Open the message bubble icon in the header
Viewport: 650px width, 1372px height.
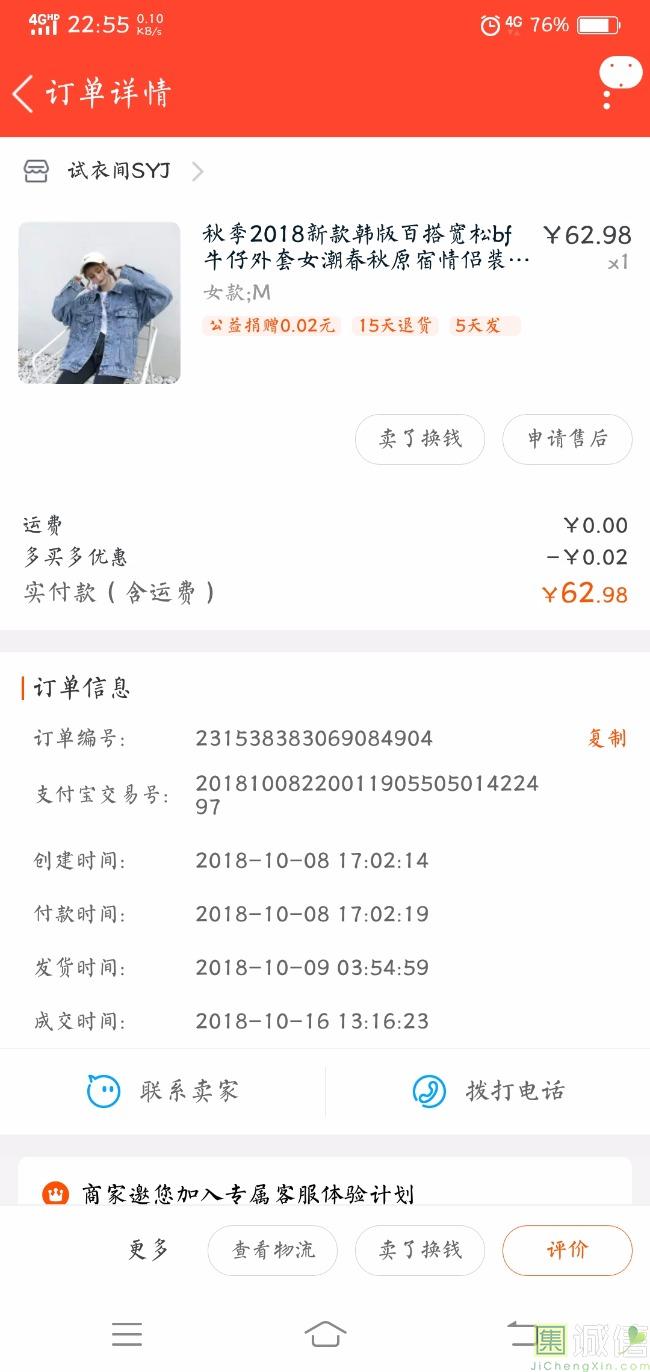[619, 75]
